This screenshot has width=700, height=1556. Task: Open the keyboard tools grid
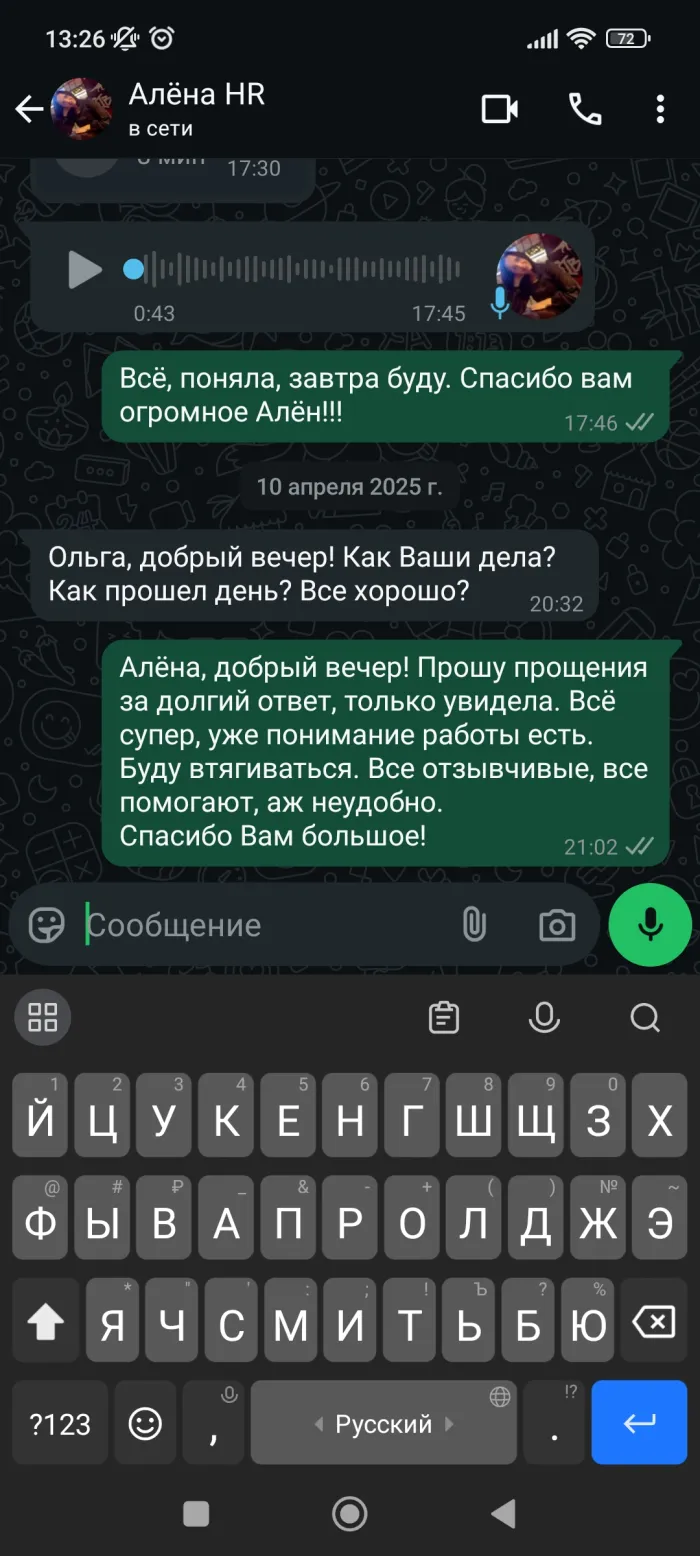(43, 1018)
